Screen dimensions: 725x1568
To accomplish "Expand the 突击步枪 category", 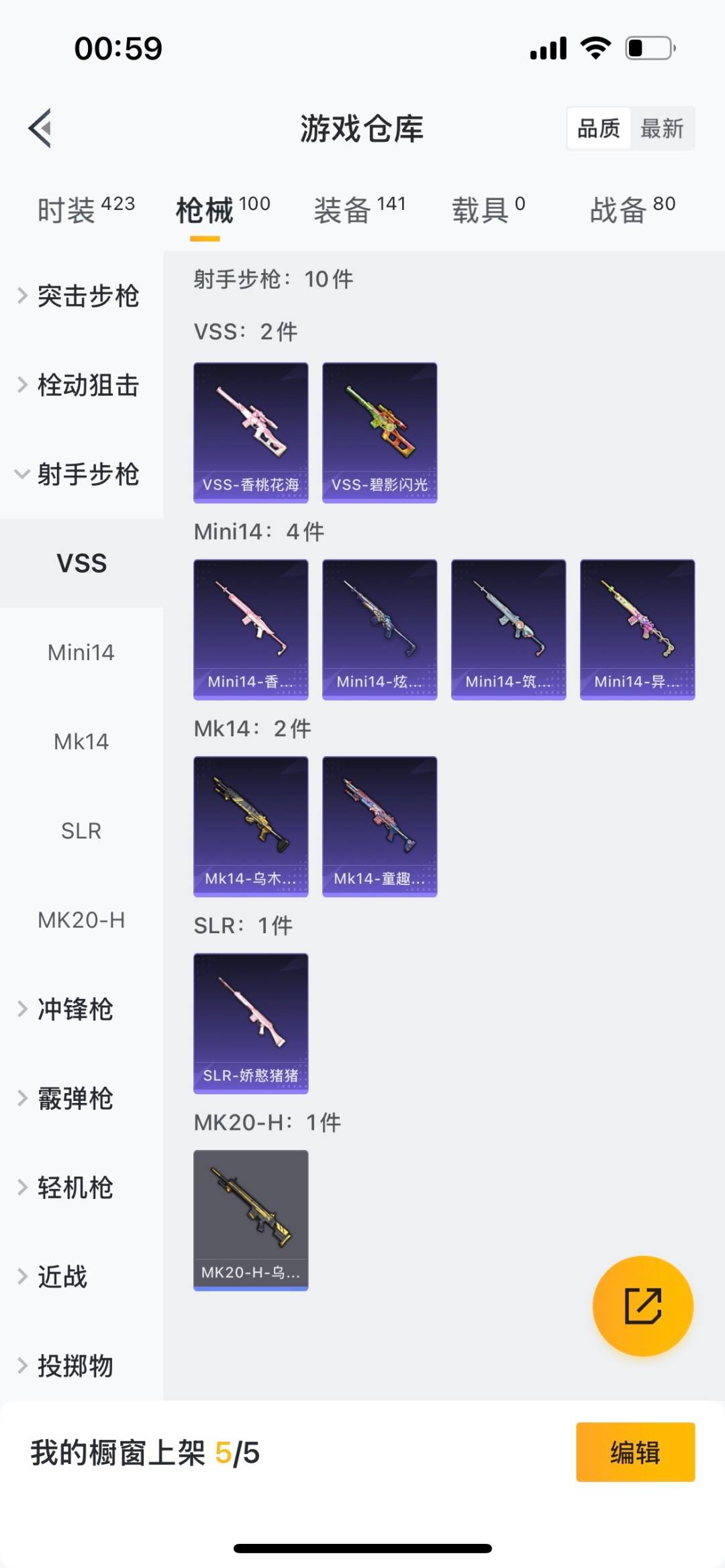I will pos(81,296).
